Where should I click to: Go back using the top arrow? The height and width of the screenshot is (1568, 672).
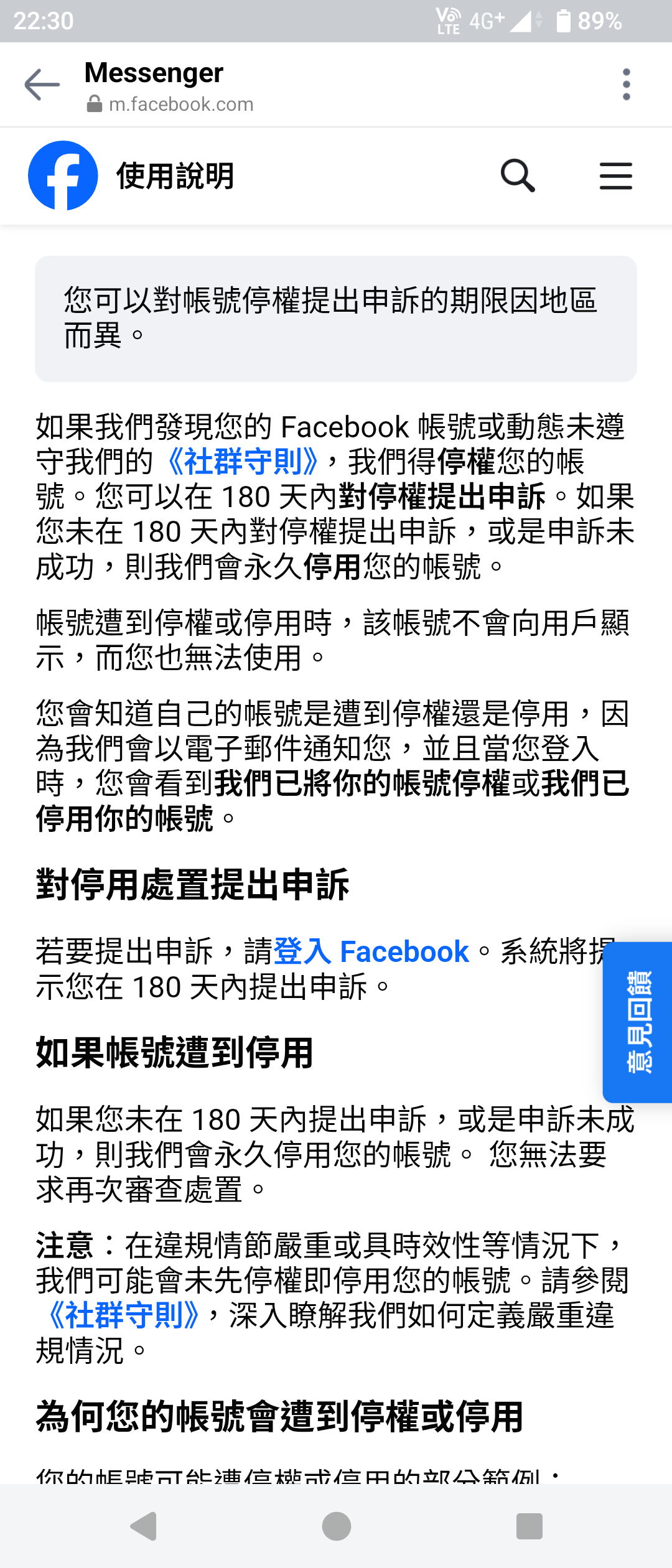click(x=42, y=85)
